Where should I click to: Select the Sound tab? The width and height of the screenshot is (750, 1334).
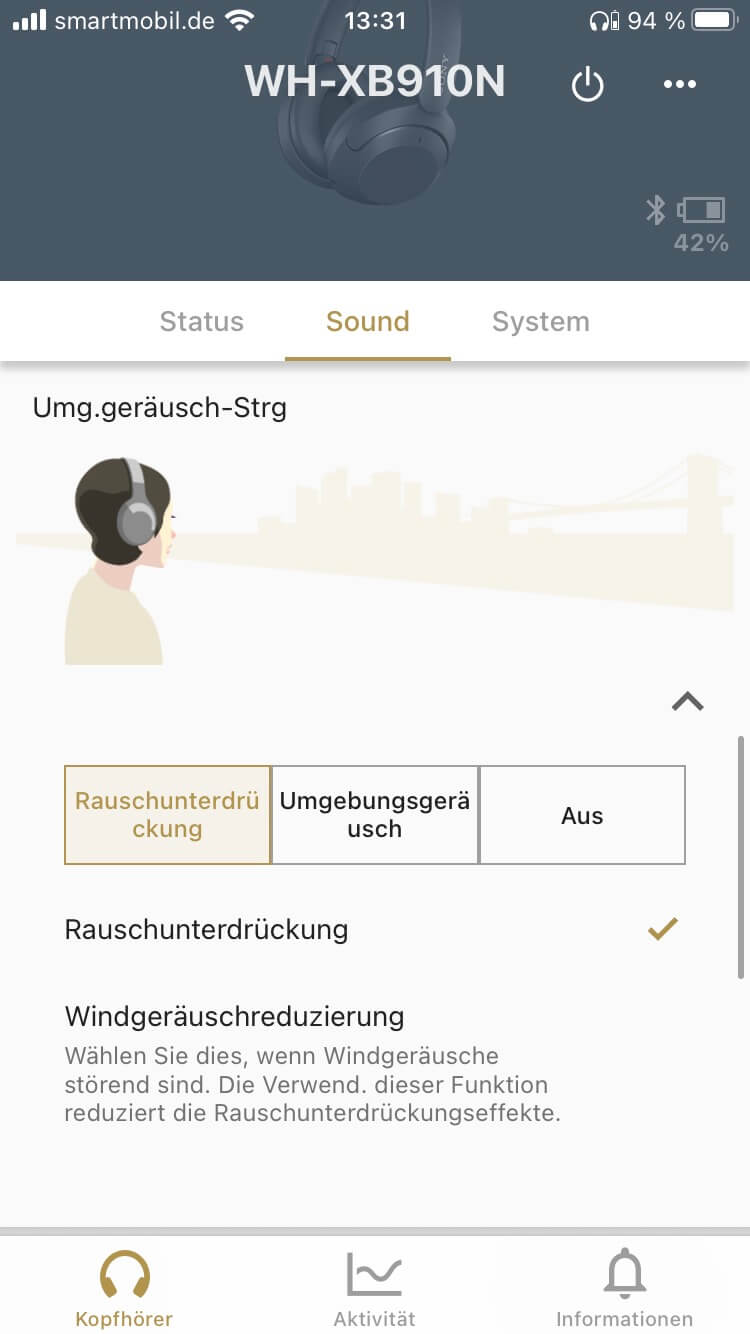tap(368, 321)
